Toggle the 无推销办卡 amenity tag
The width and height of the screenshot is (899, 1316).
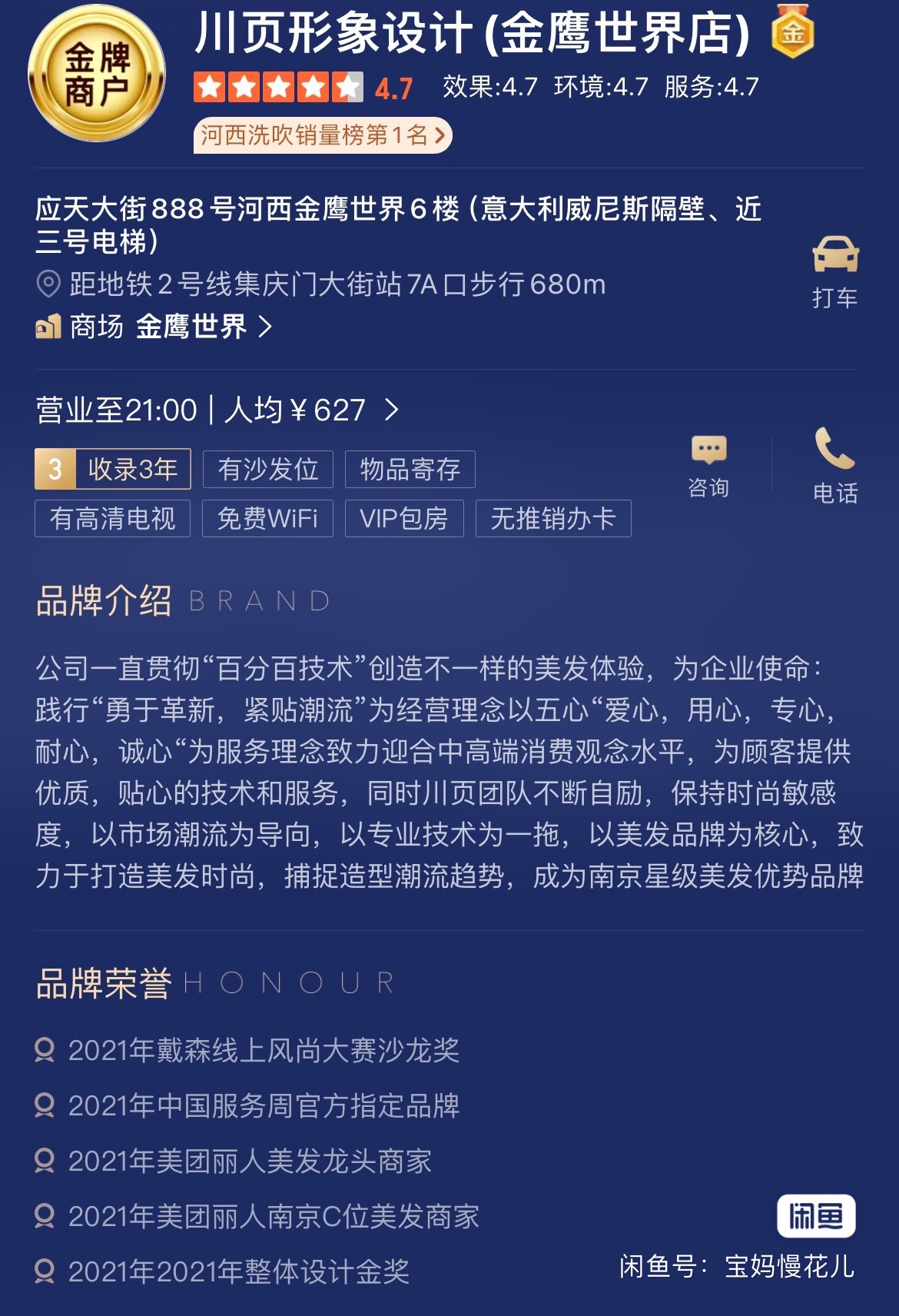click(552, 520)
